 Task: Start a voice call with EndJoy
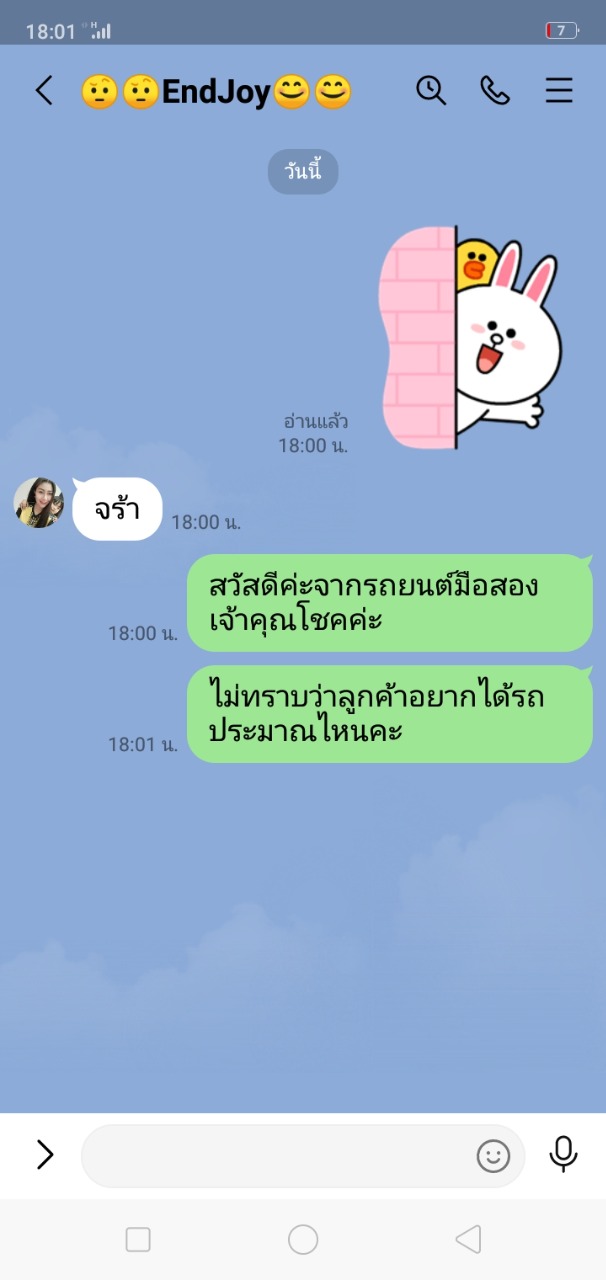coord(494,91)
